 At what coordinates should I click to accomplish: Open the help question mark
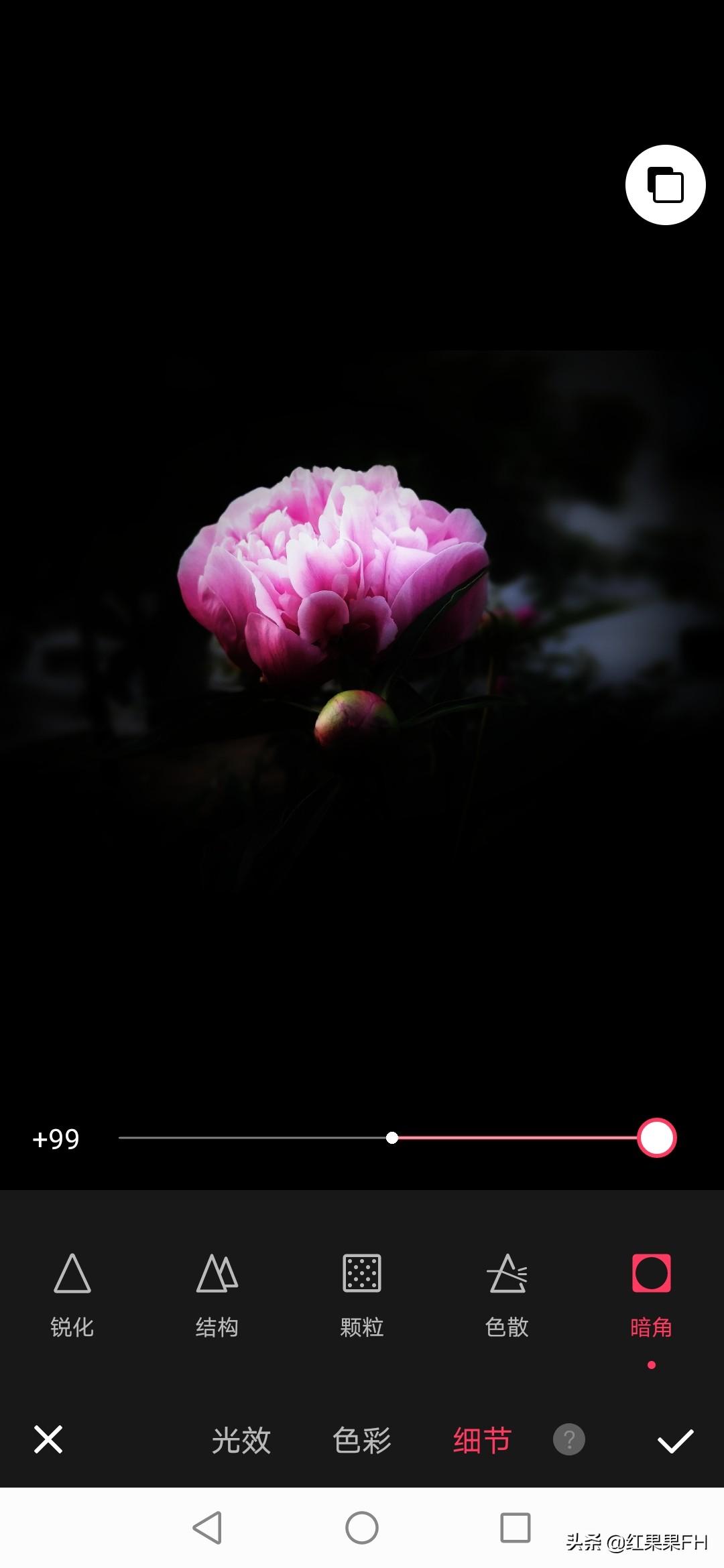pyautogui.click(x=569, y=1439)
